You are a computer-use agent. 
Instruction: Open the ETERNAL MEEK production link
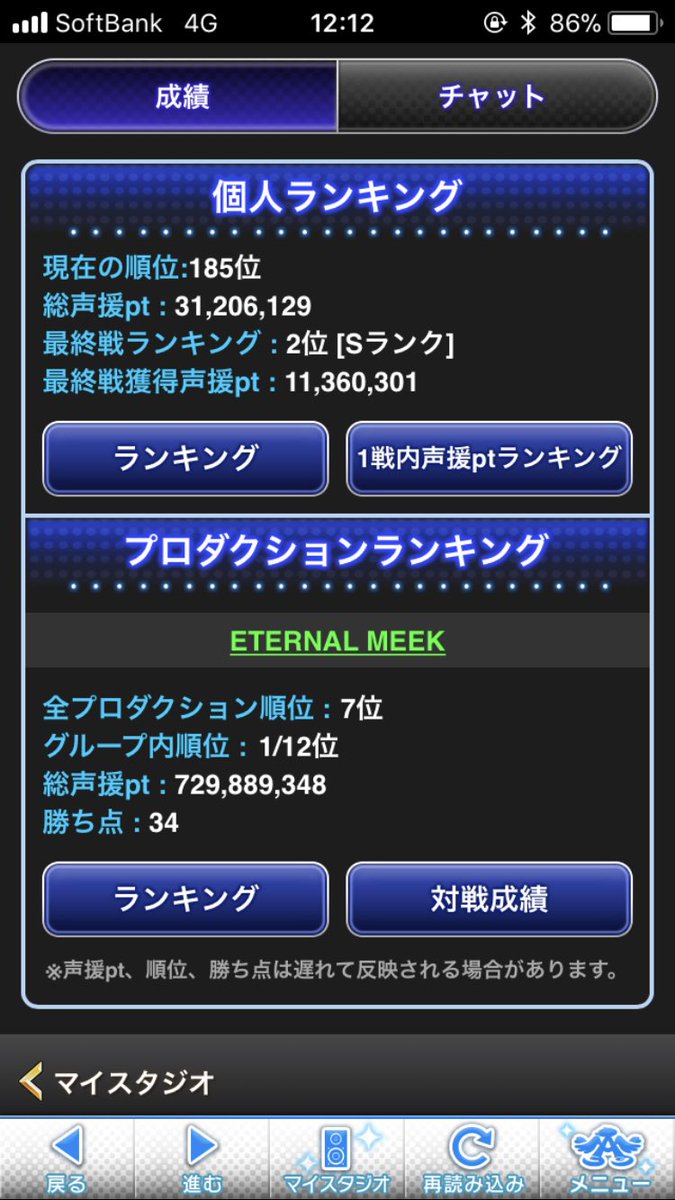337,640
